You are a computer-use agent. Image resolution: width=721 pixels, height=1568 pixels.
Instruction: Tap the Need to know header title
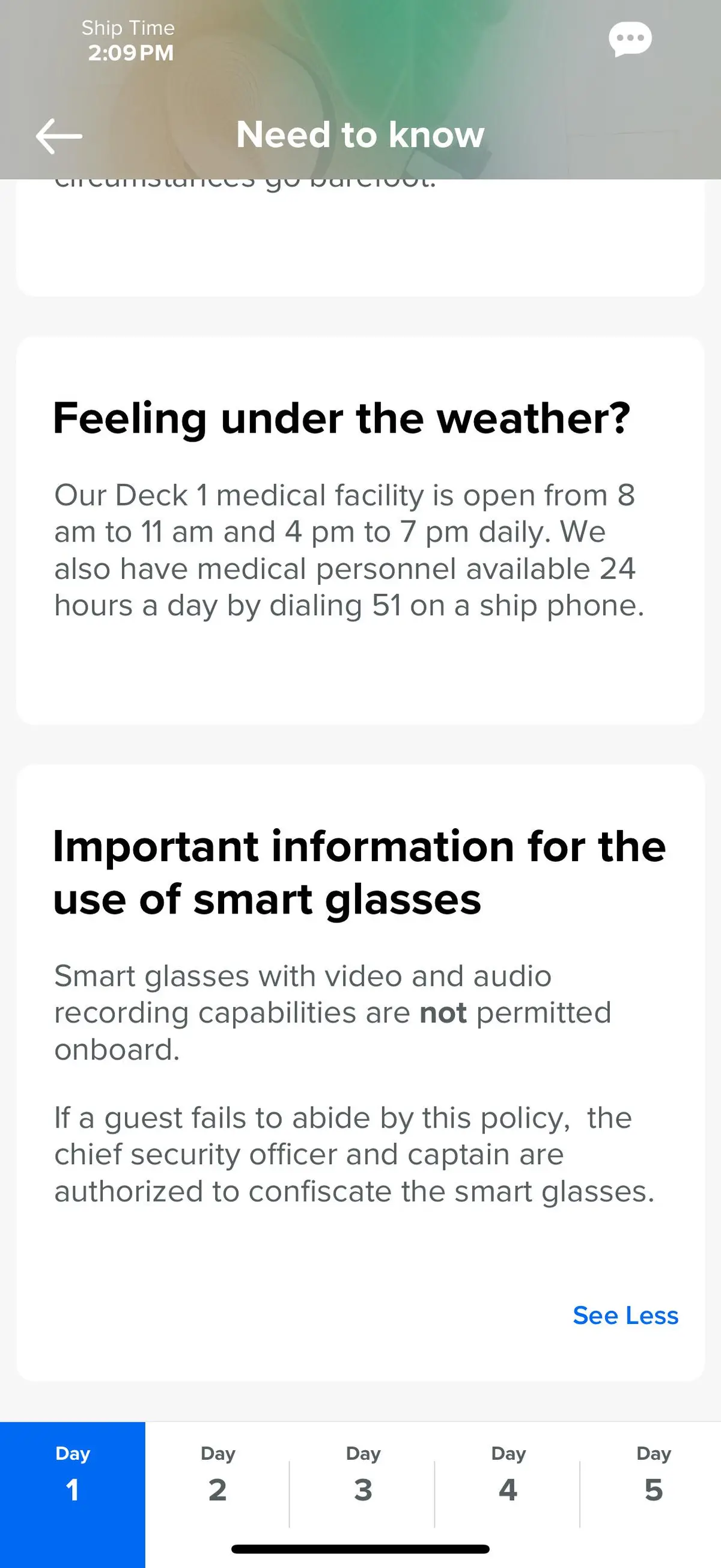[x=360, y=135]
